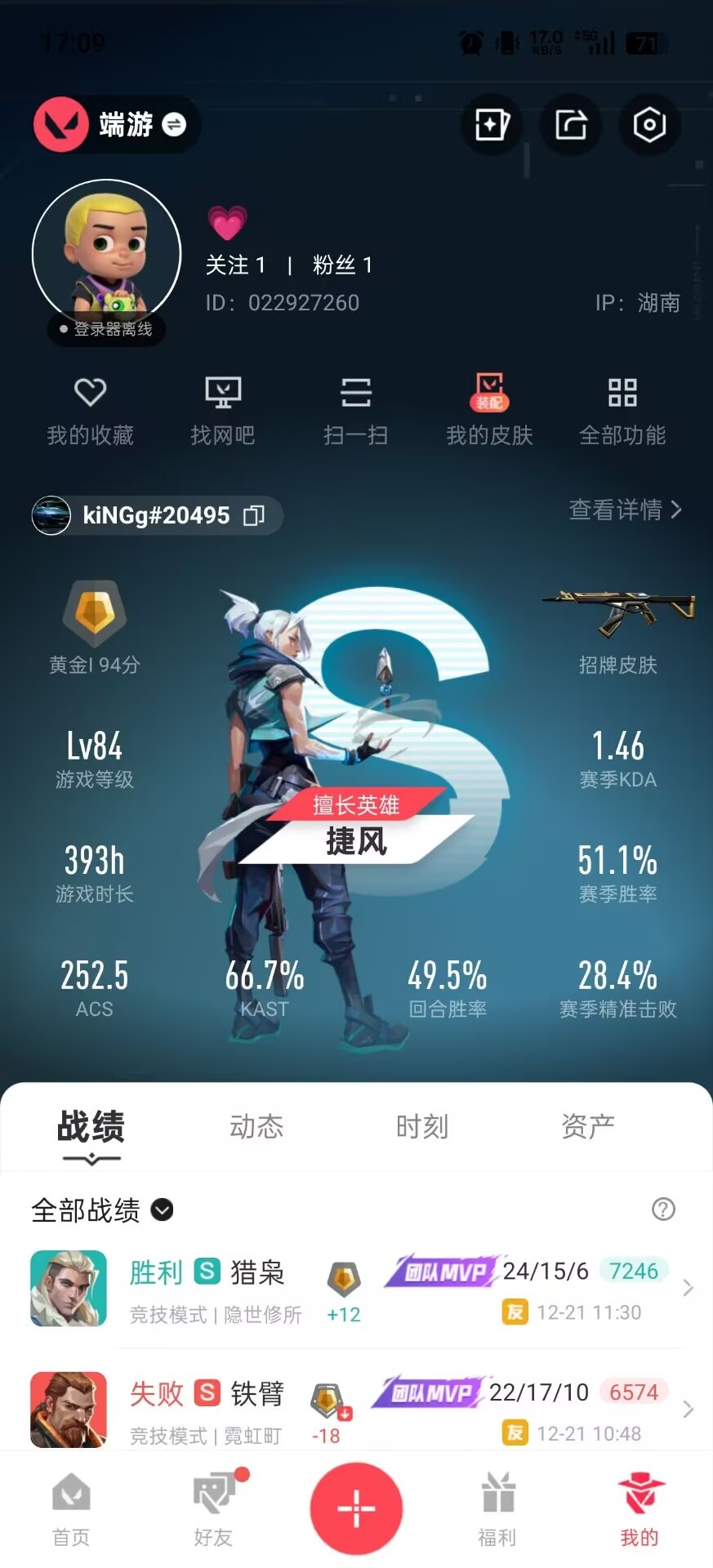713x1568 pixels.
Task: Switch to the 资产 tab
Action: (x=586, y=1125)
